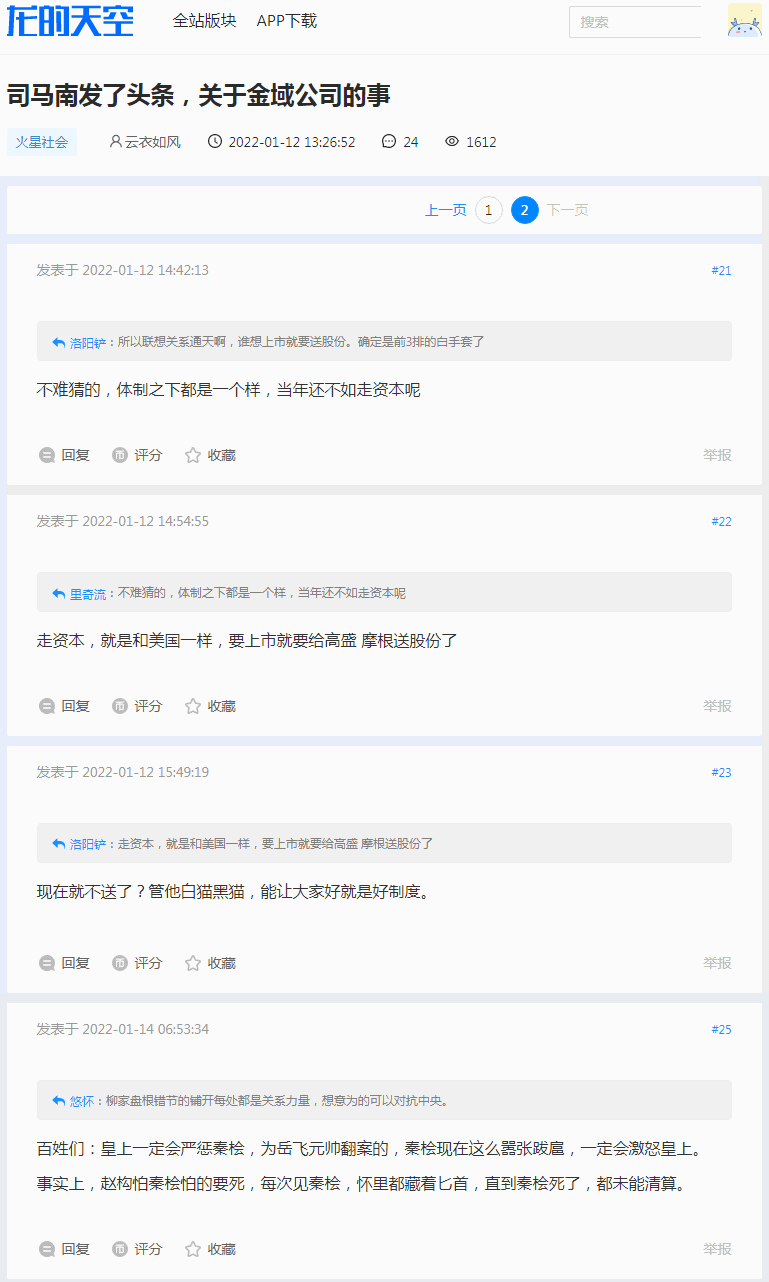
Task: Open the user avatar at top right
Action: click(x=745, y=21)
